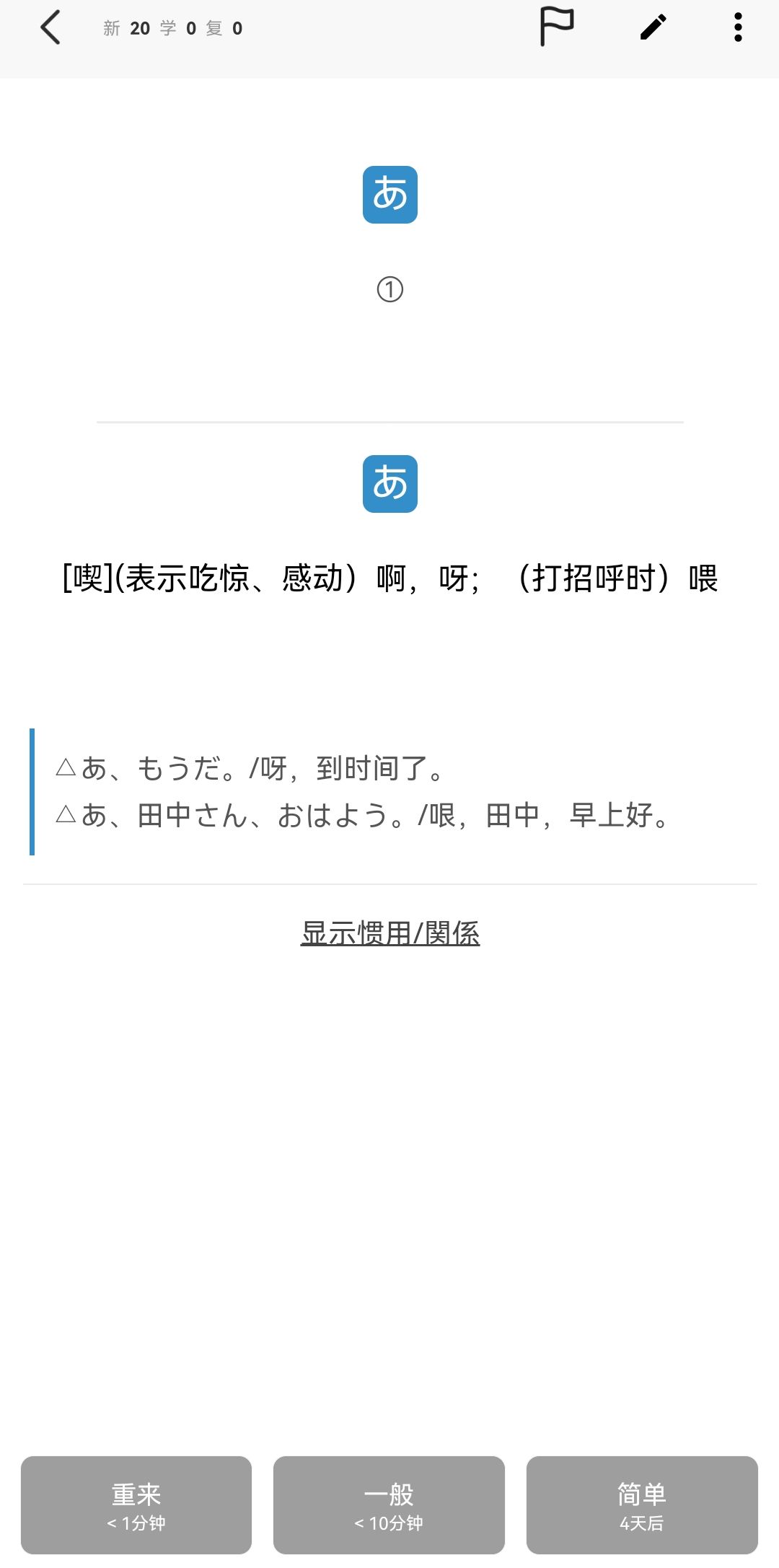Rate the card as 简单
This screenshot has width=779, height=1568.
coord(642,1505)
